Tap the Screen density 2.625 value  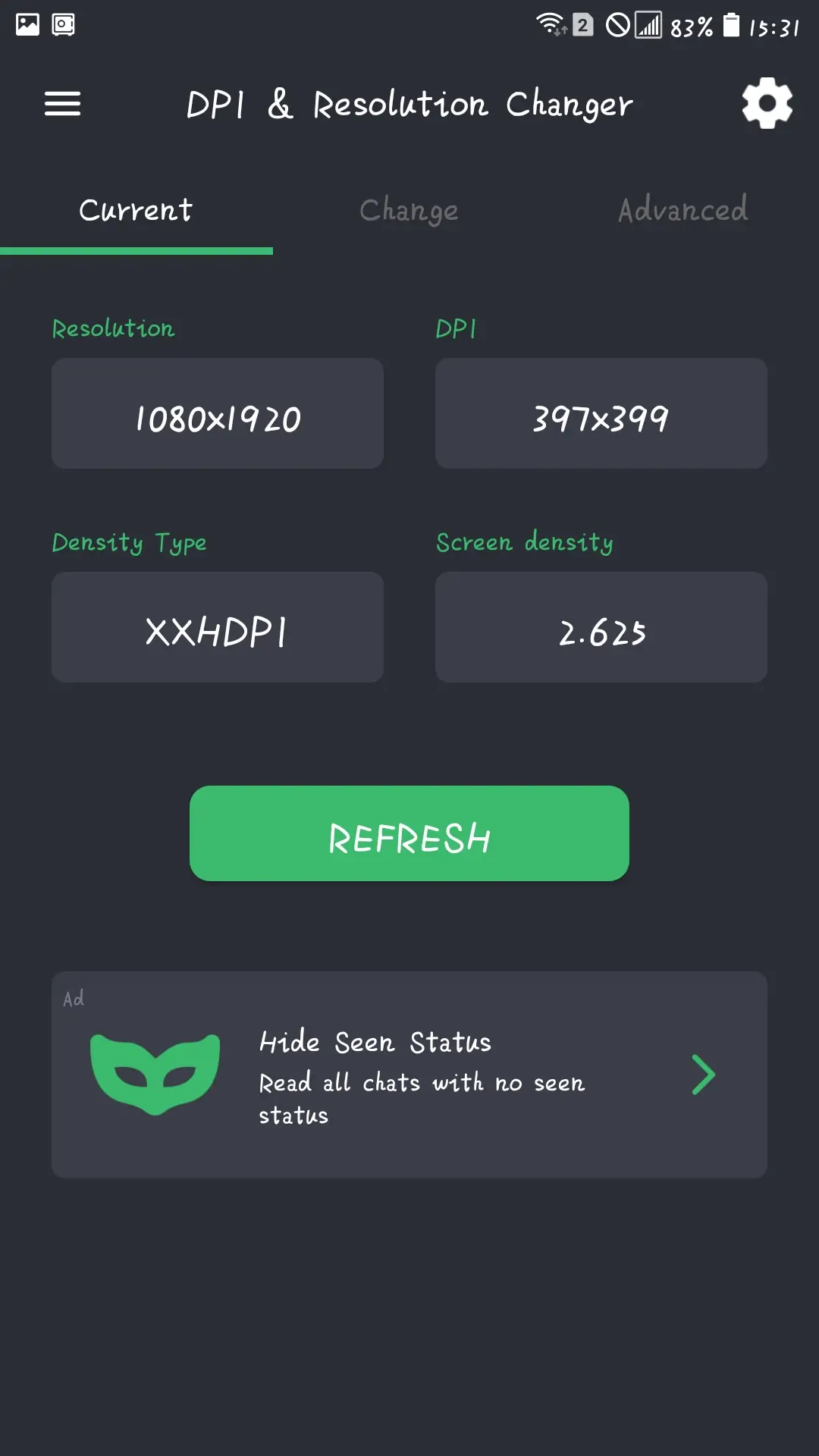click(x=601, y=627)
